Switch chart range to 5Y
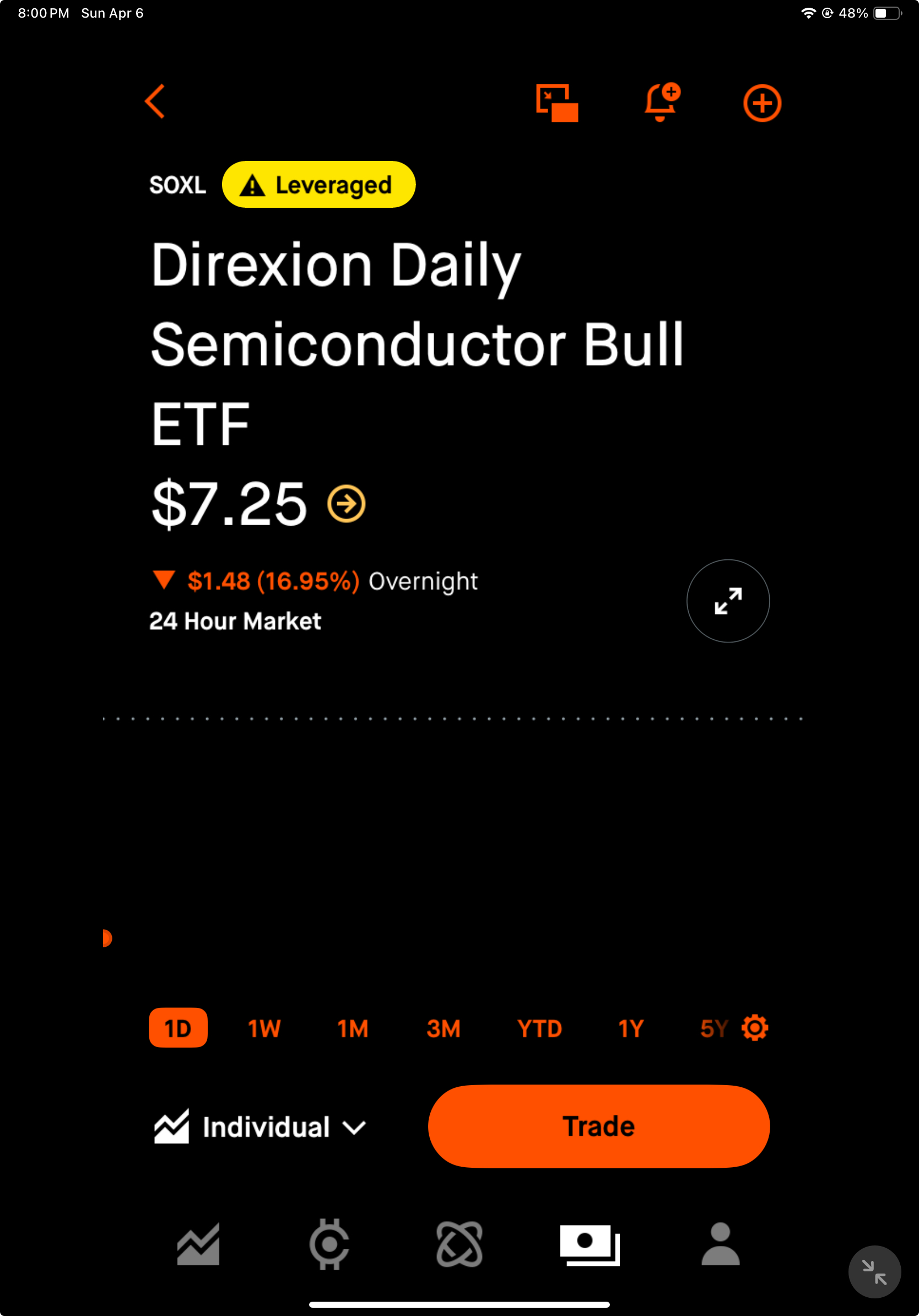Viewport: 919px width, 1316px height. [x=713, y=1028]
